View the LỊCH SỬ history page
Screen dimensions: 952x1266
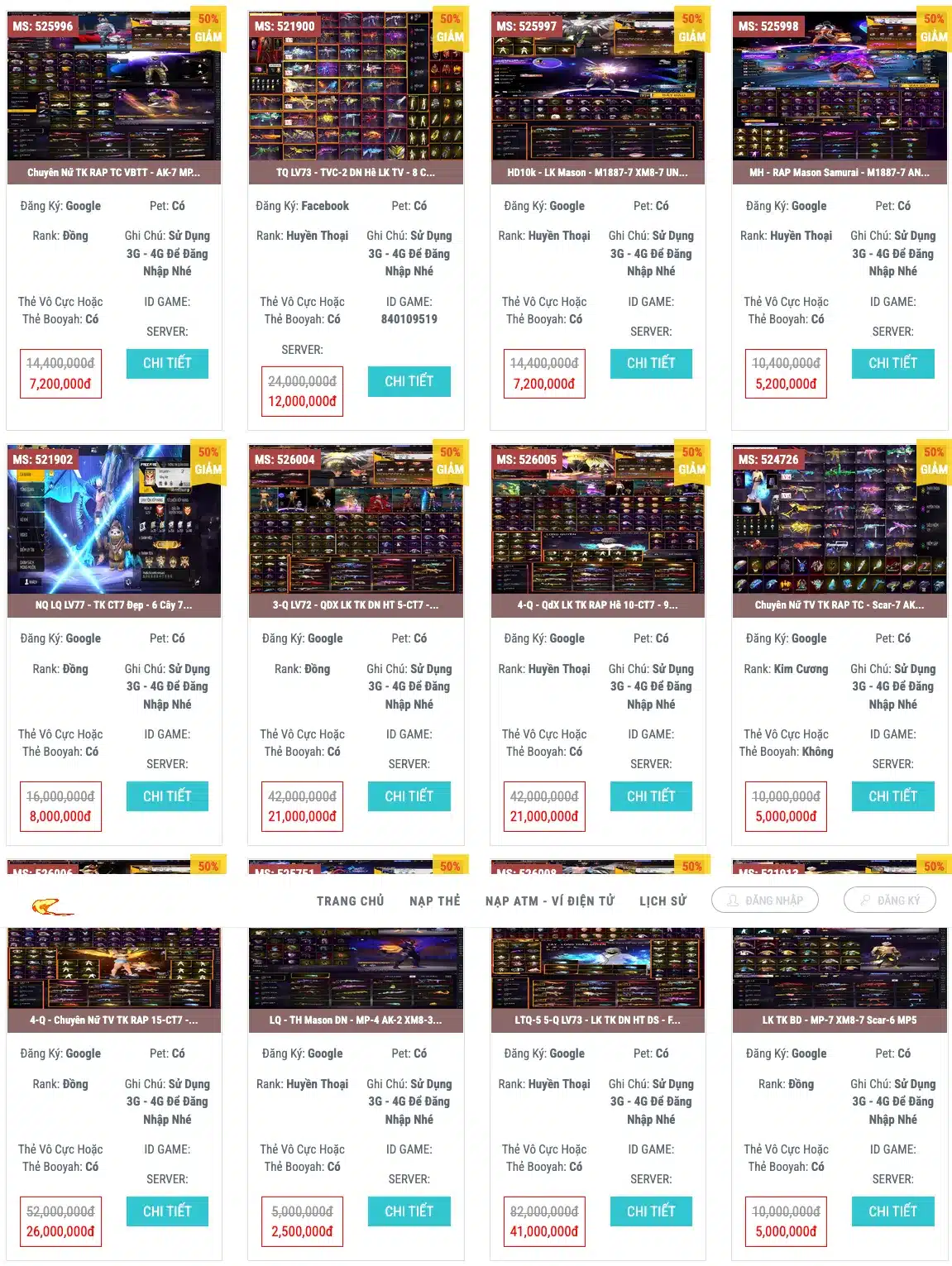[663, 901]
